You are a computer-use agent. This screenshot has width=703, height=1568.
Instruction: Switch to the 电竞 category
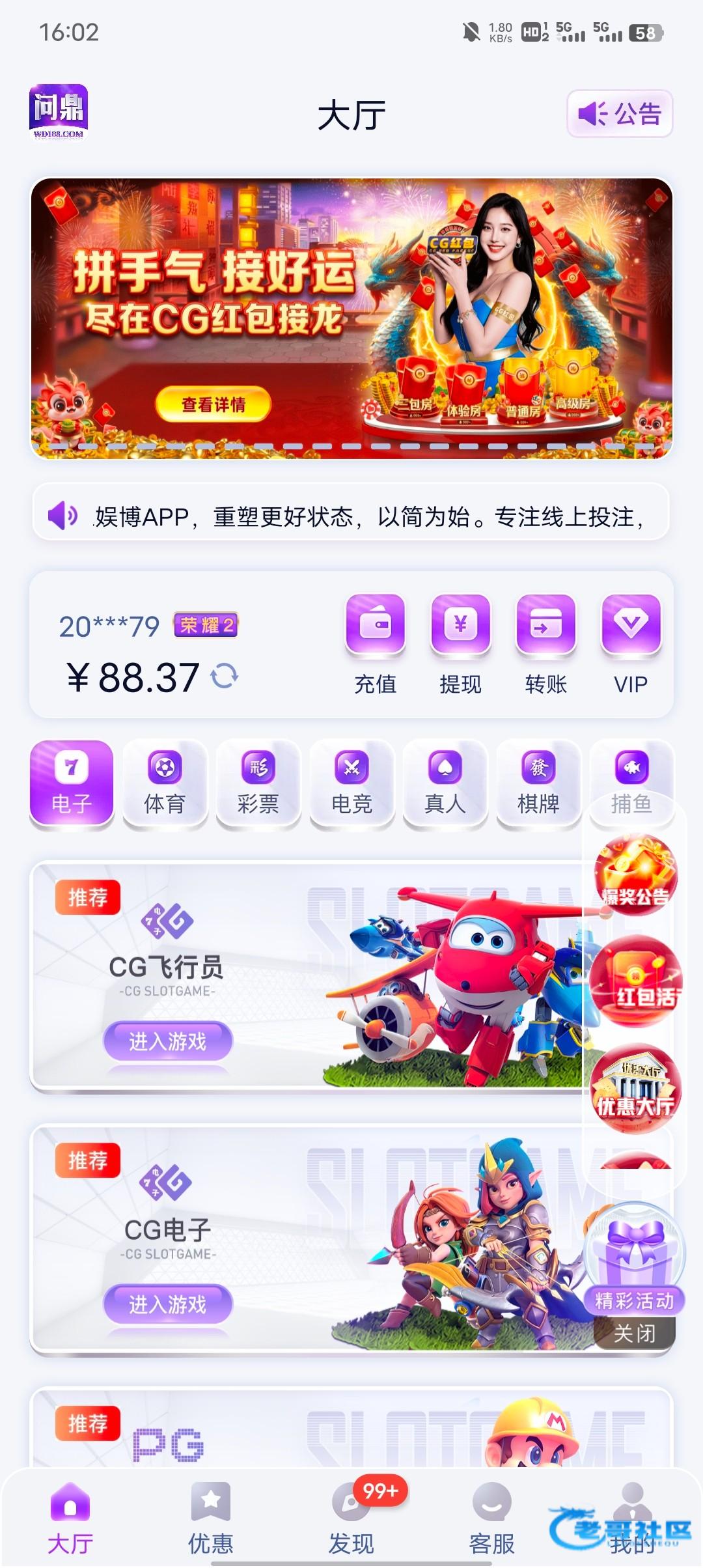(x=351, y=783)
